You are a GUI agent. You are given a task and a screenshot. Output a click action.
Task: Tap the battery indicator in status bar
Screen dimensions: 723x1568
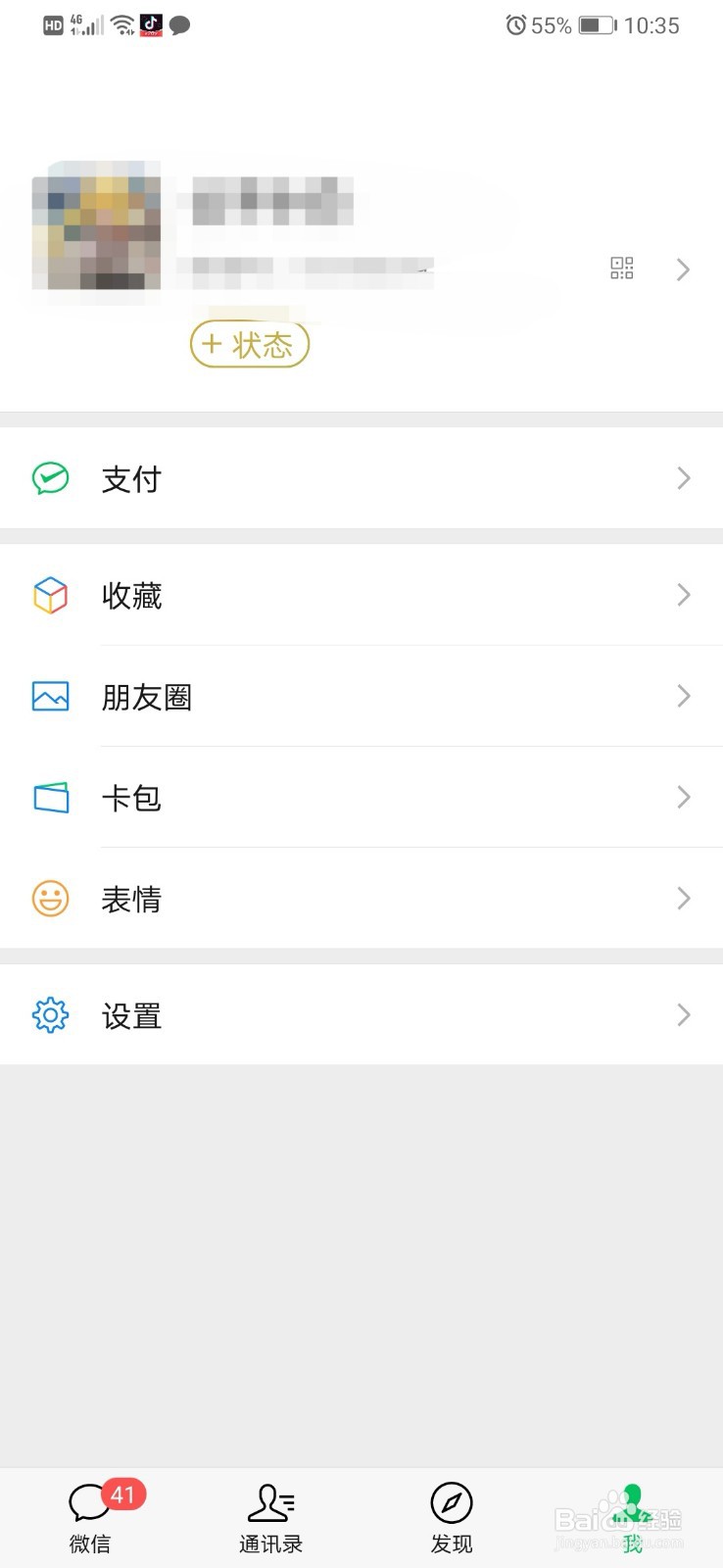point(596,25)
